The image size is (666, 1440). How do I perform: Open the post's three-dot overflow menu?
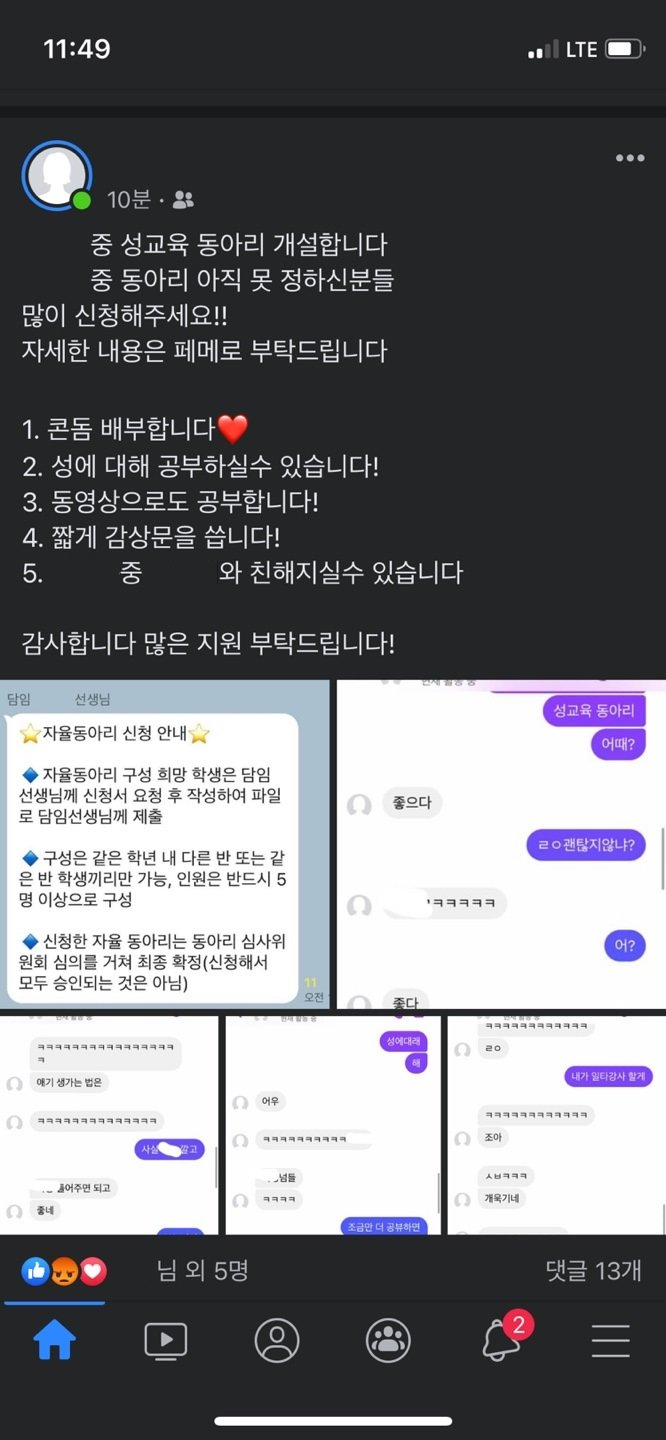pos(630,158)
